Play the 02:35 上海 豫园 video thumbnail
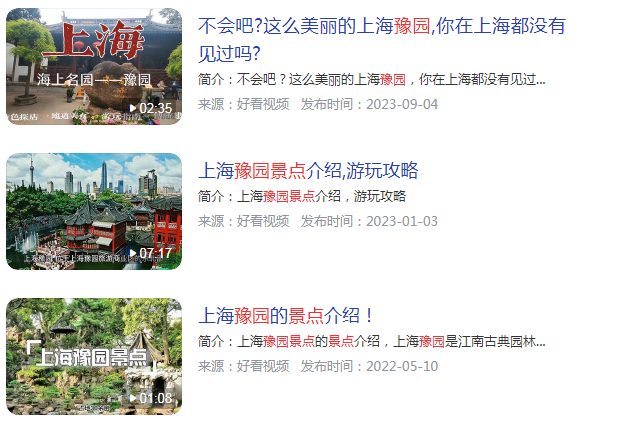Image resolution: width=633 pixels, height=425 pixels. point(94,66)
